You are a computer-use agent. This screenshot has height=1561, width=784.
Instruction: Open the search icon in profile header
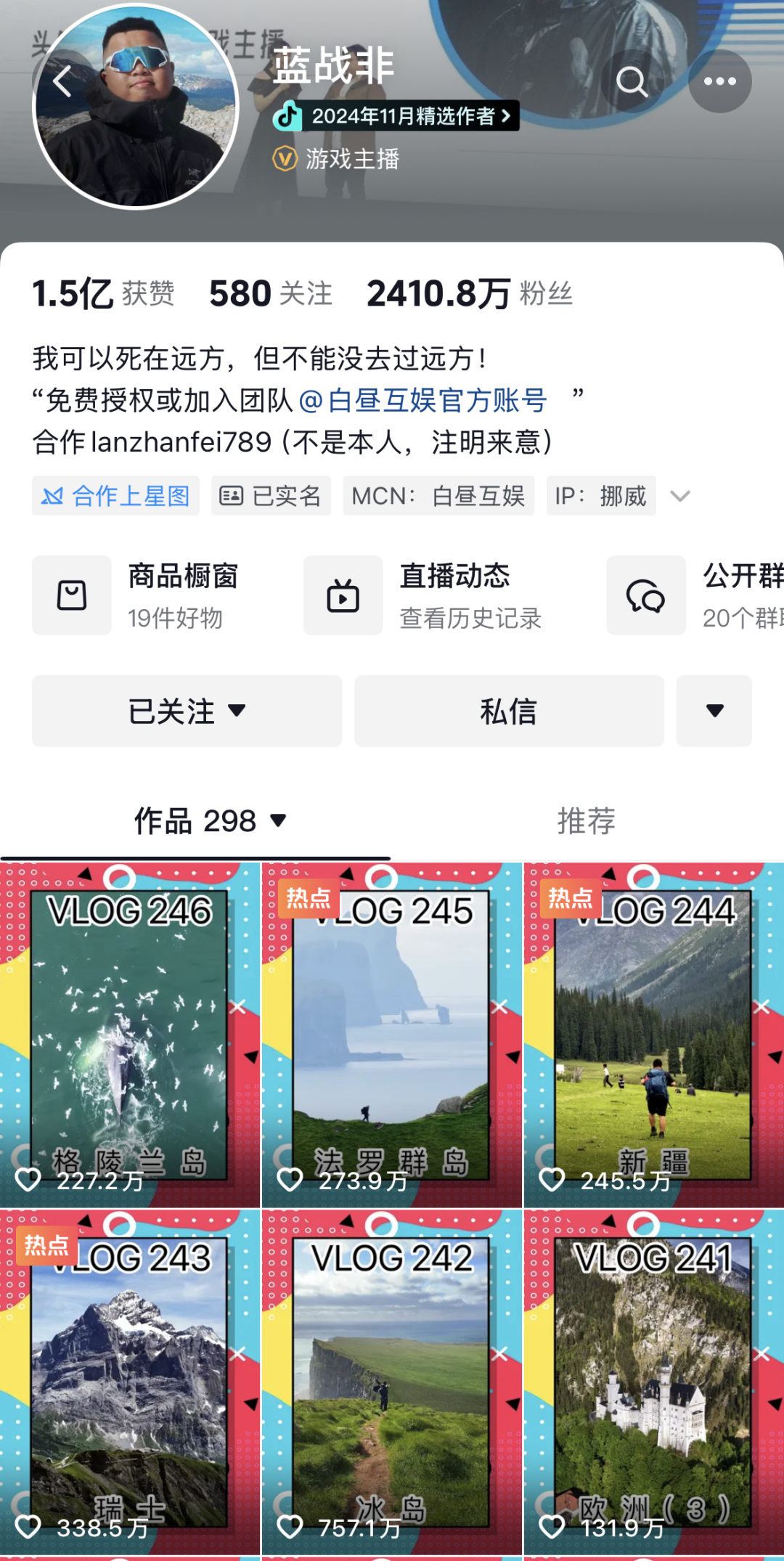click(x=632, y=81)
